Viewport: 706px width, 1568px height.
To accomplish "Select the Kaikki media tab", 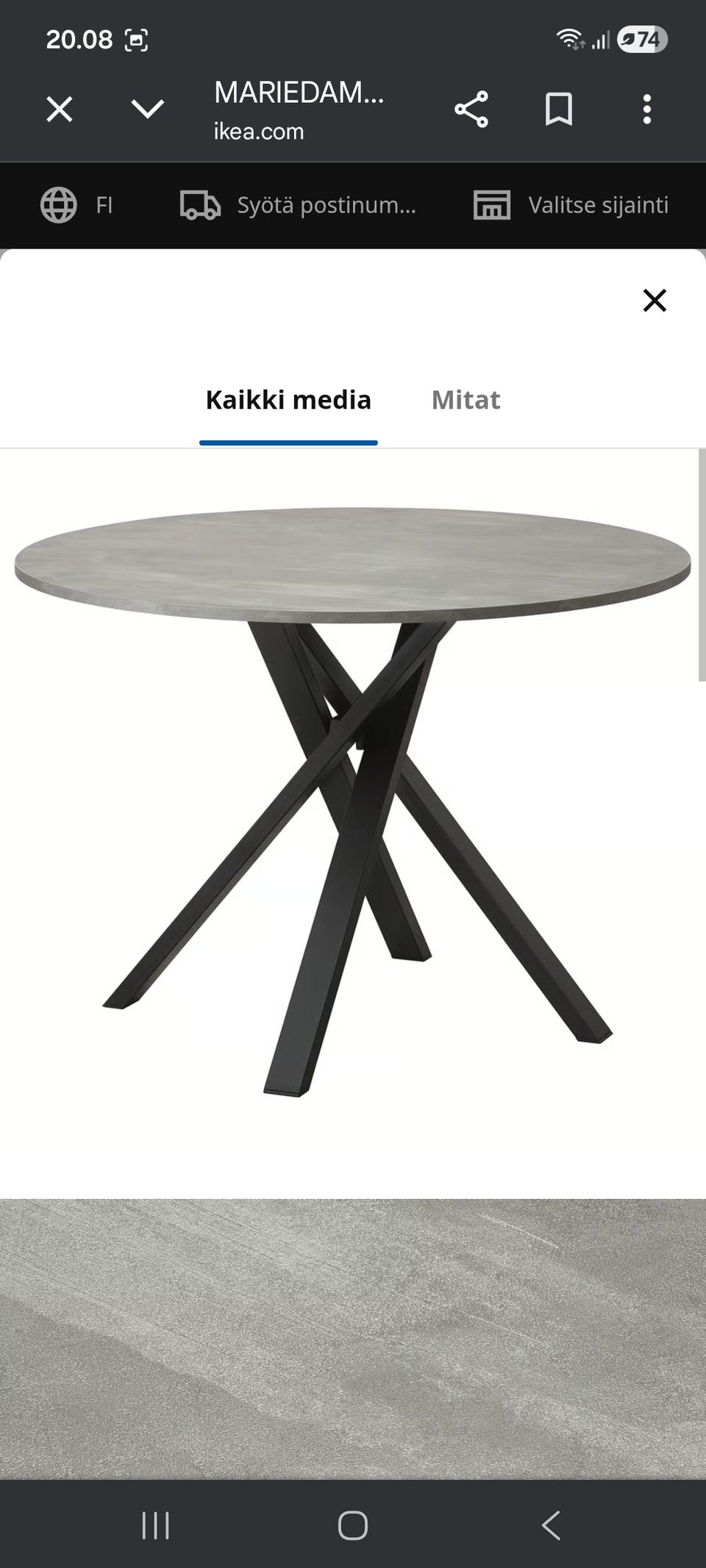I will pyautogui.click(x=288, y=400).
